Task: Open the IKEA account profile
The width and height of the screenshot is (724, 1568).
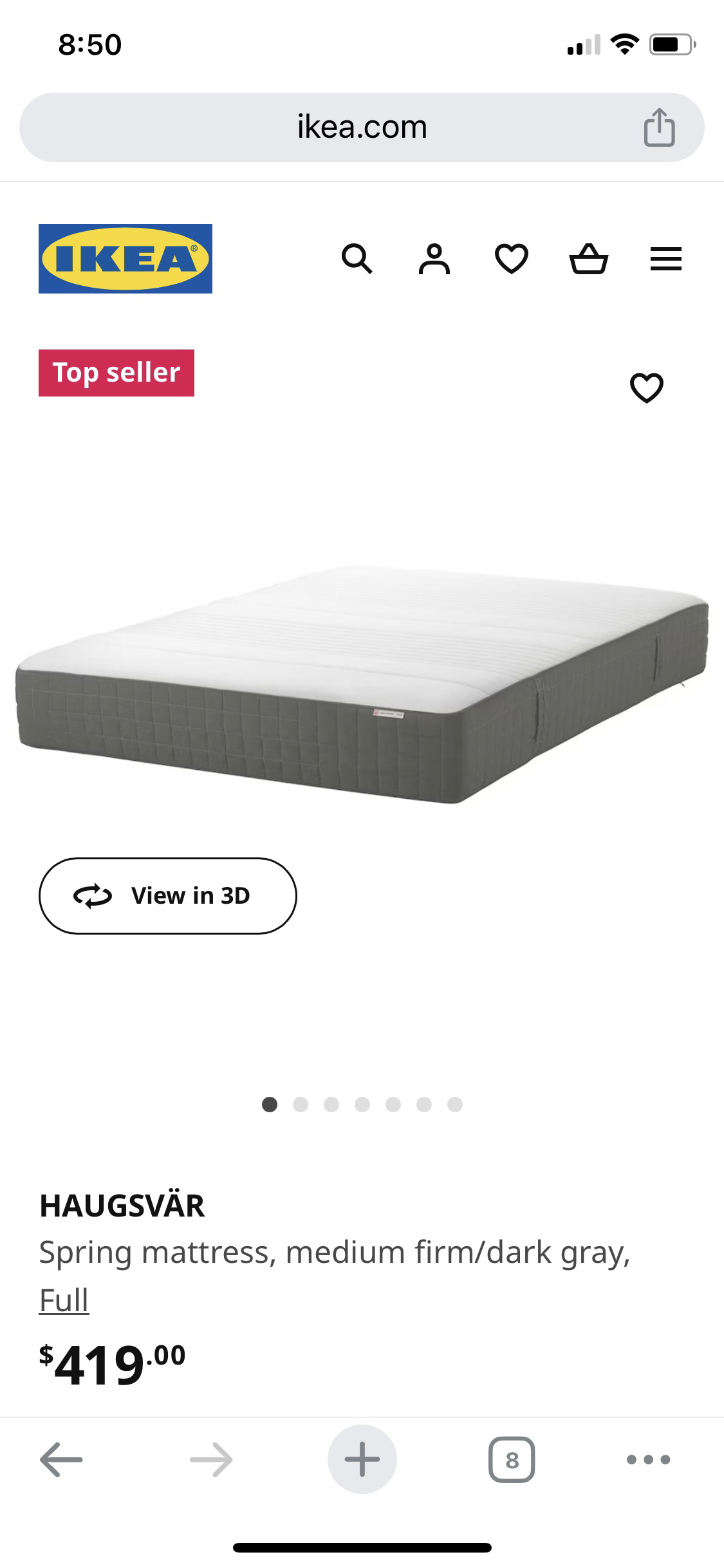Action: tap(434, 259)
